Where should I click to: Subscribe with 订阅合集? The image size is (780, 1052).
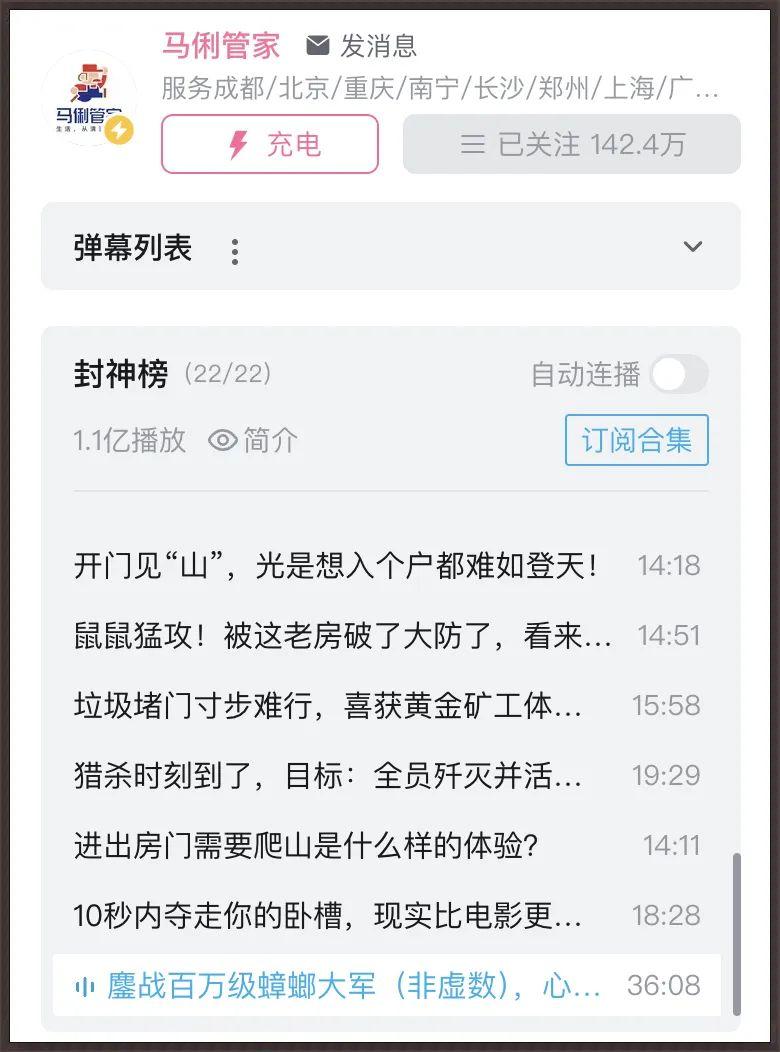pyautogui.click(x=636, y=440)
